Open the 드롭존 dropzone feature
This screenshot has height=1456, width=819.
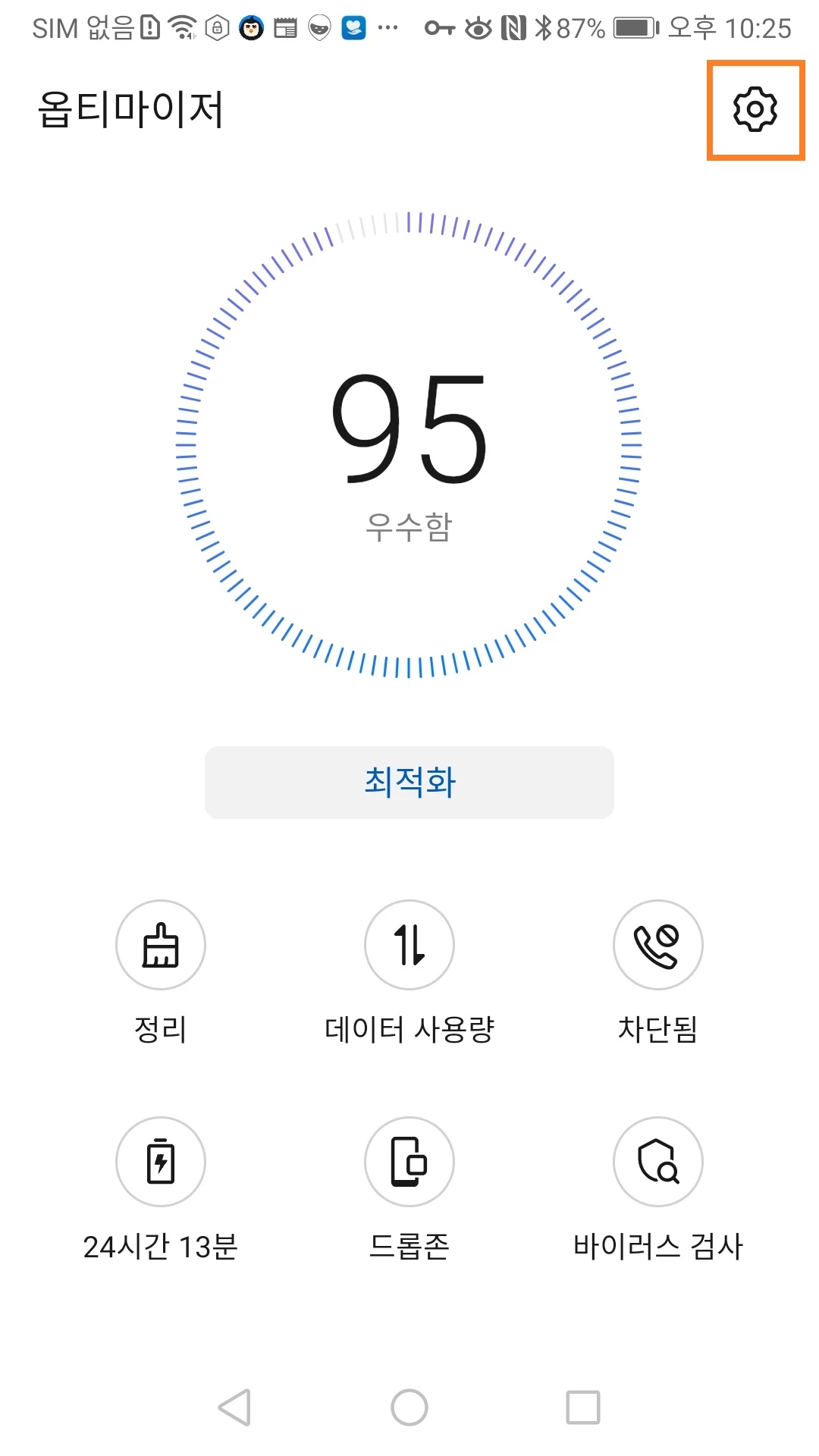tap(409, 1162)
